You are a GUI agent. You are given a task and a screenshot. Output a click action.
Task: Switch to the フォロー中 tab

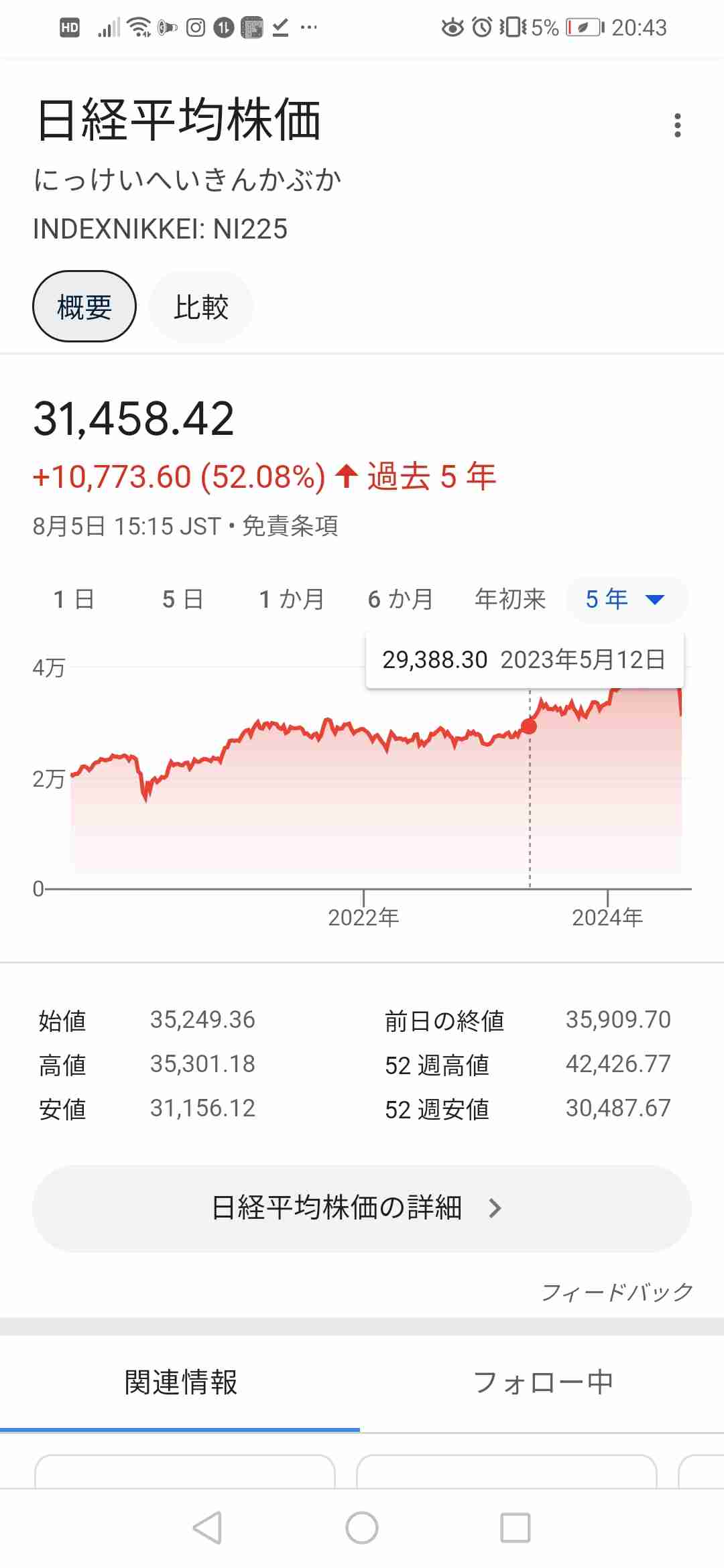pos(542,1382)
